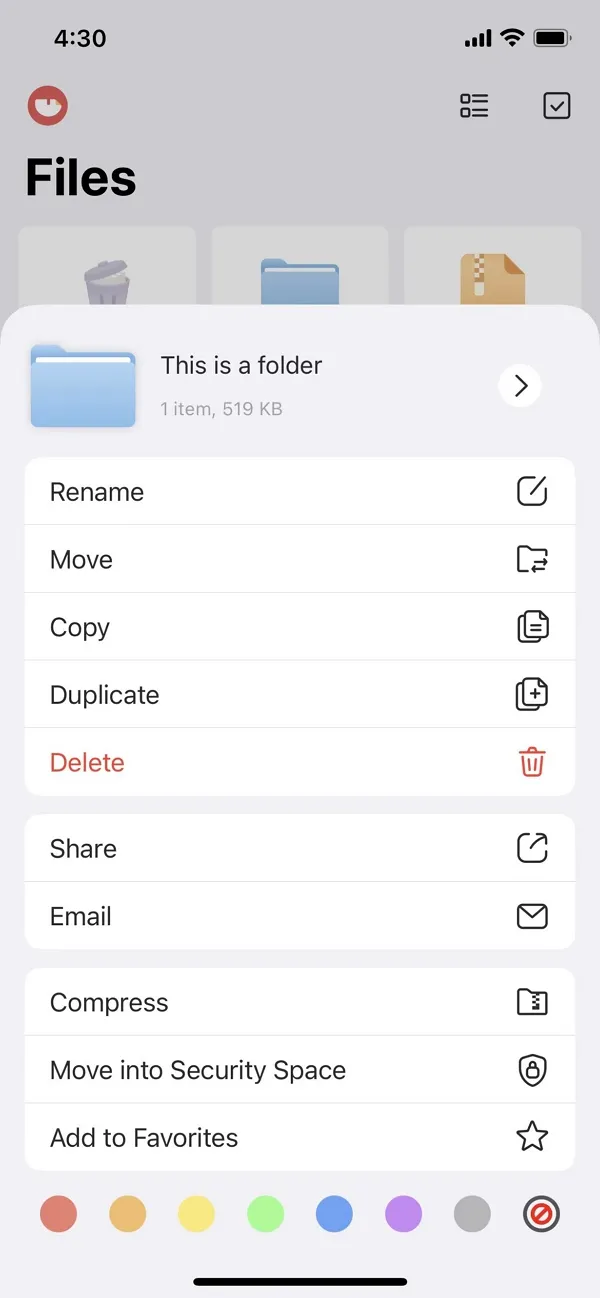Rename the folder

pyautogui.click(x=299, y=492)
